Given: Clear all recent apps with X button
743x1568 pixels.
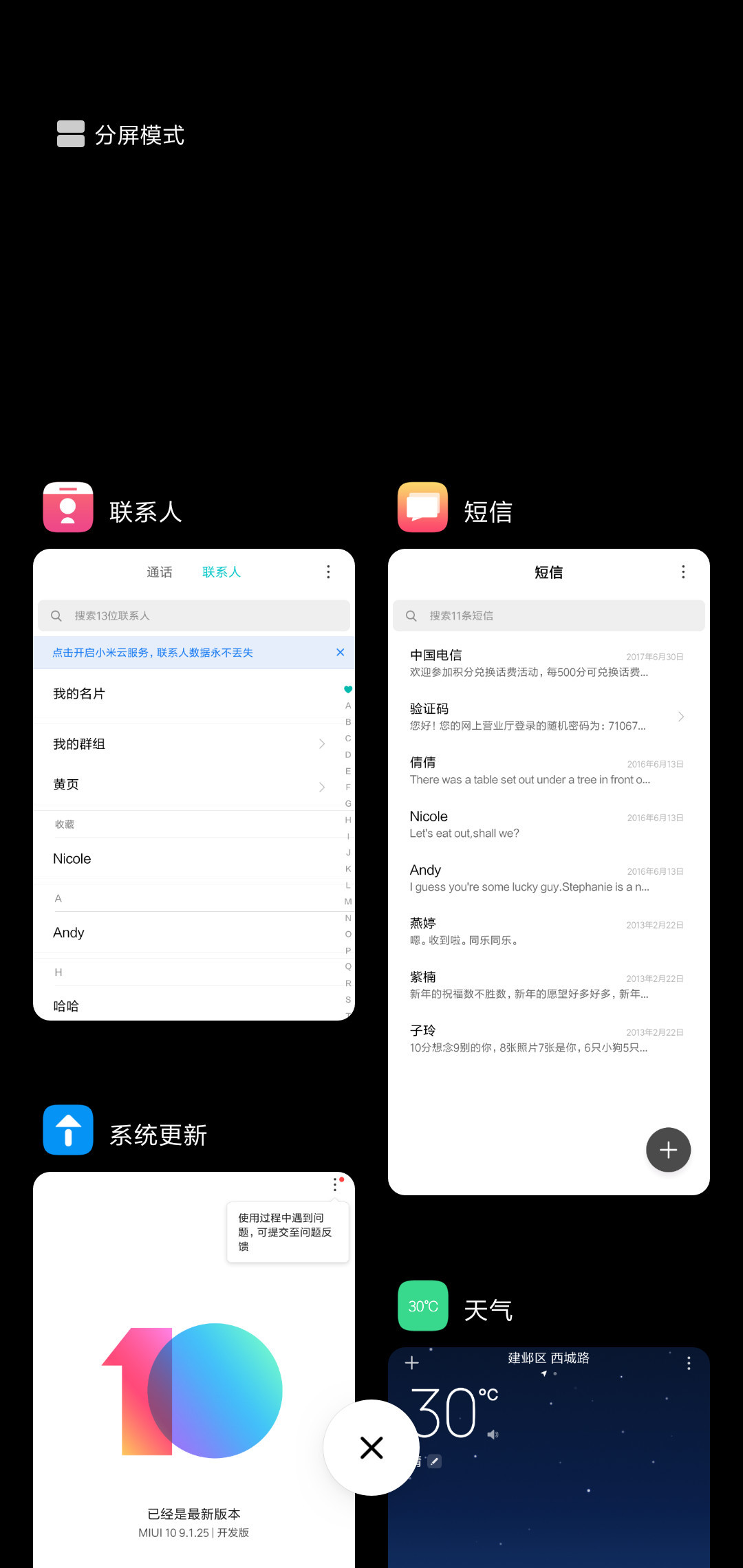Looking at the screenshot, I should 371,1448.
